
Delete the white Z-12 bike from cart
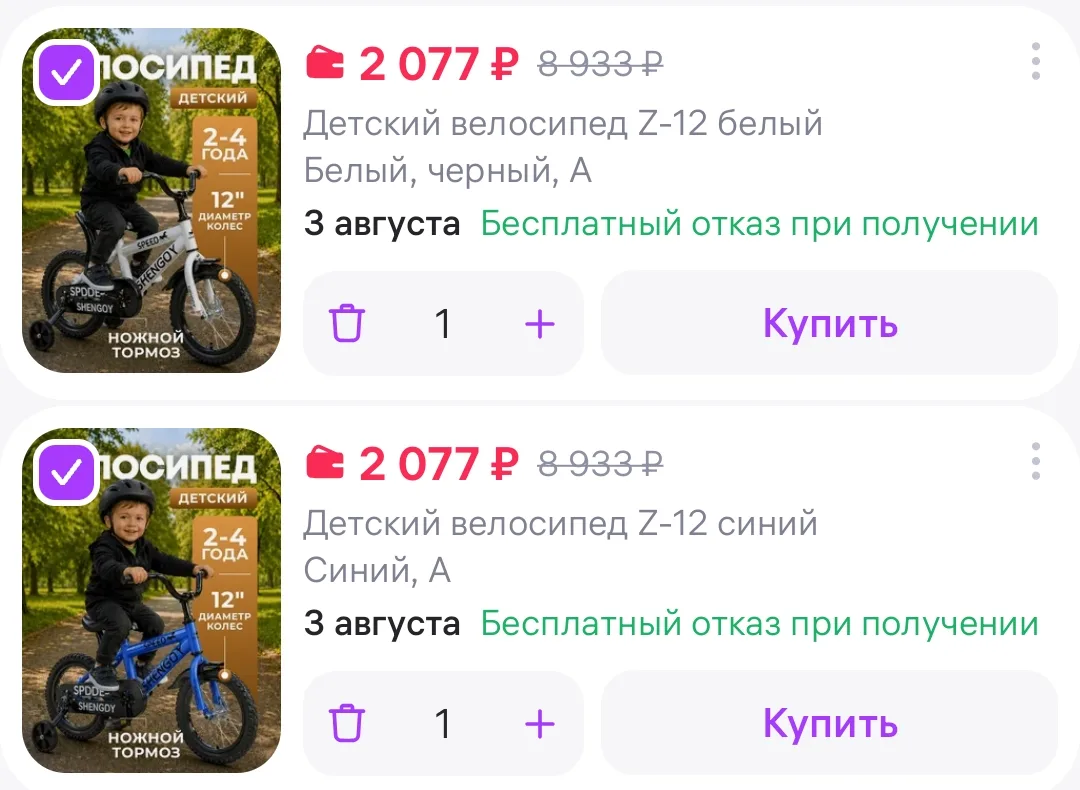point(346,323)
